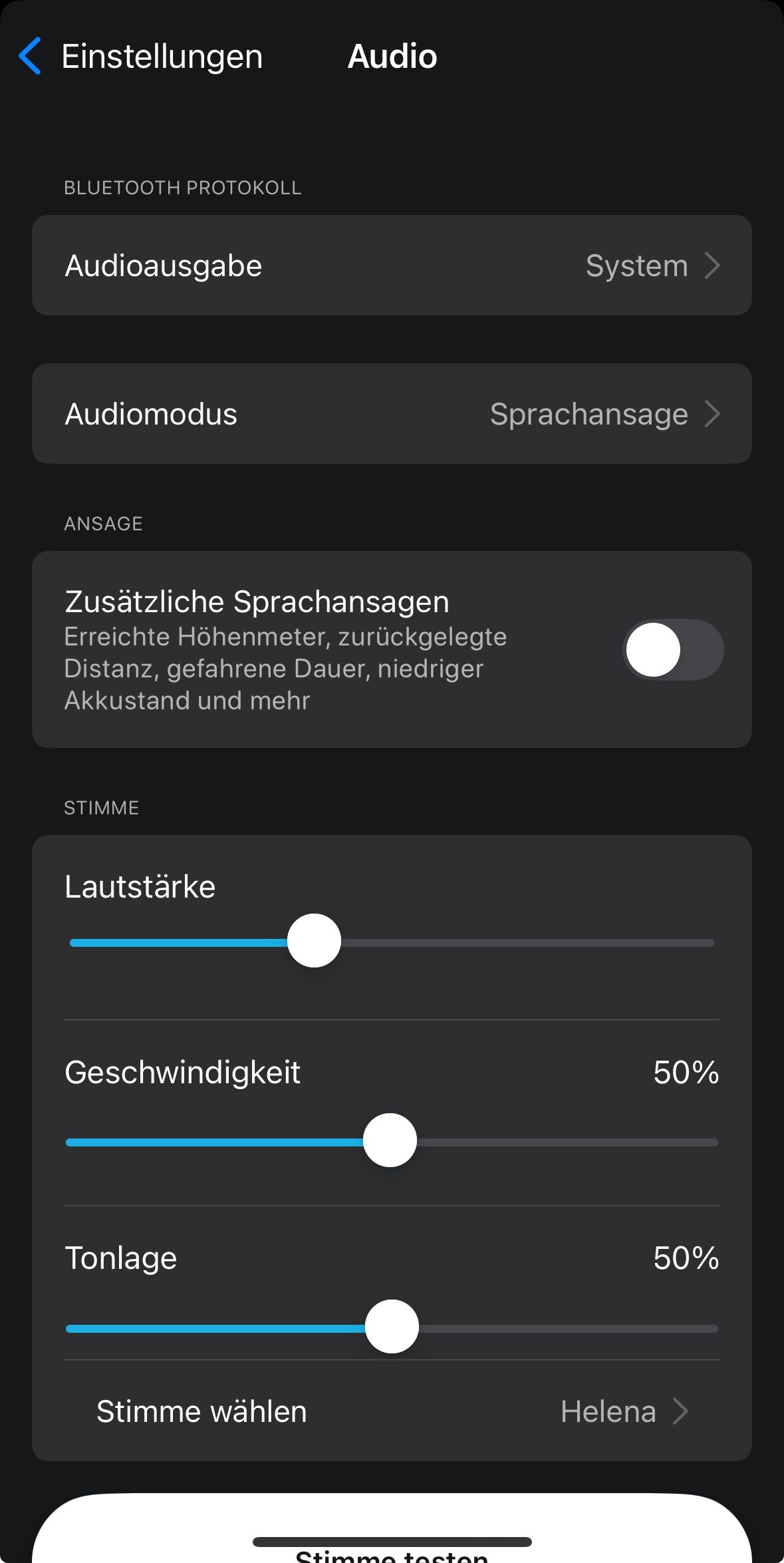
Task: Enable Zusätzliche Sprachansagen
Action: (x=672, y=650)
